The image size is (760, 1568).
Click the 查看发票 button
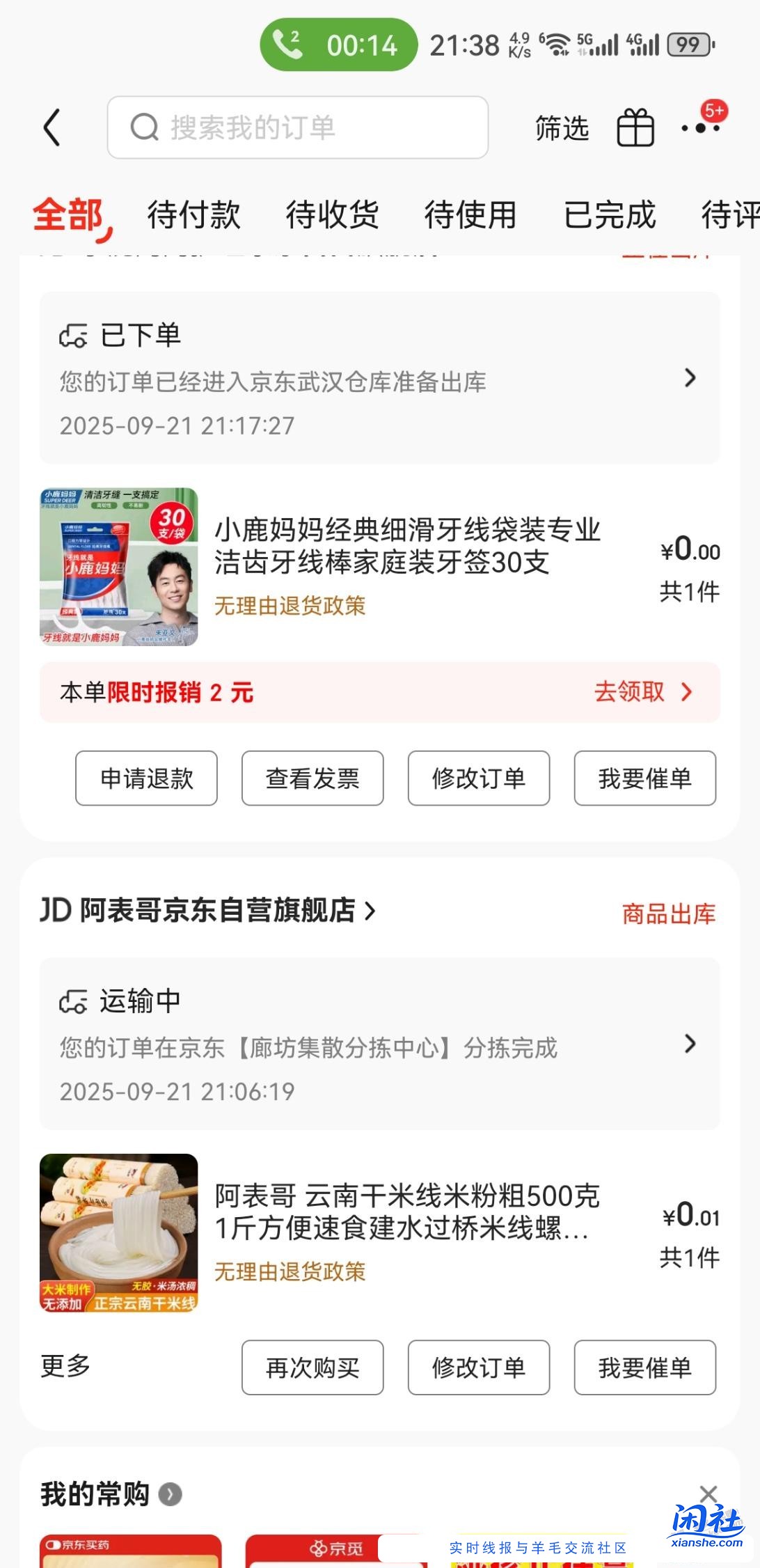point(312,779)
